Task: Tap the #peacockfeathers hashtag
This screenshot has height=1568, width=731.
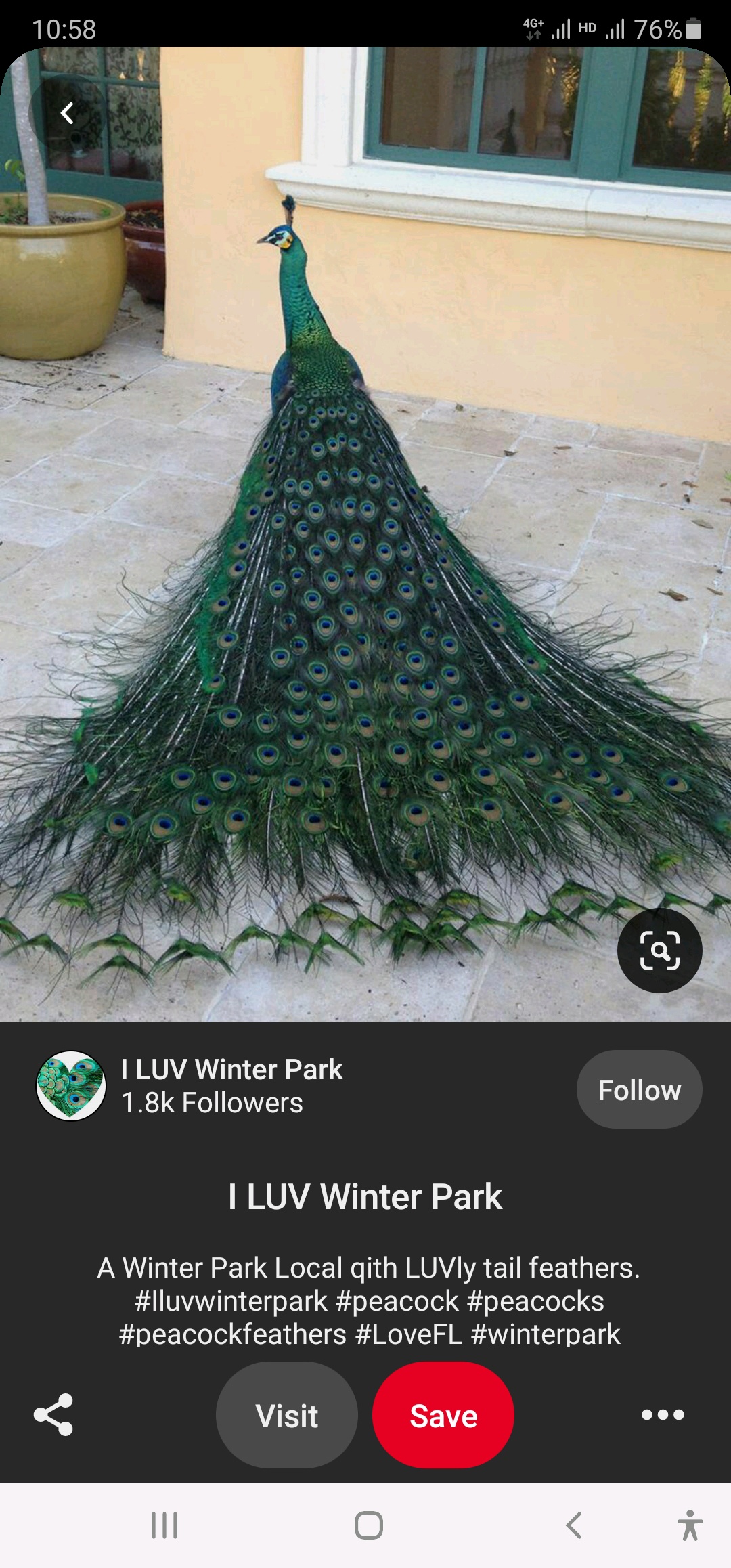Action: coord(233,1334)
